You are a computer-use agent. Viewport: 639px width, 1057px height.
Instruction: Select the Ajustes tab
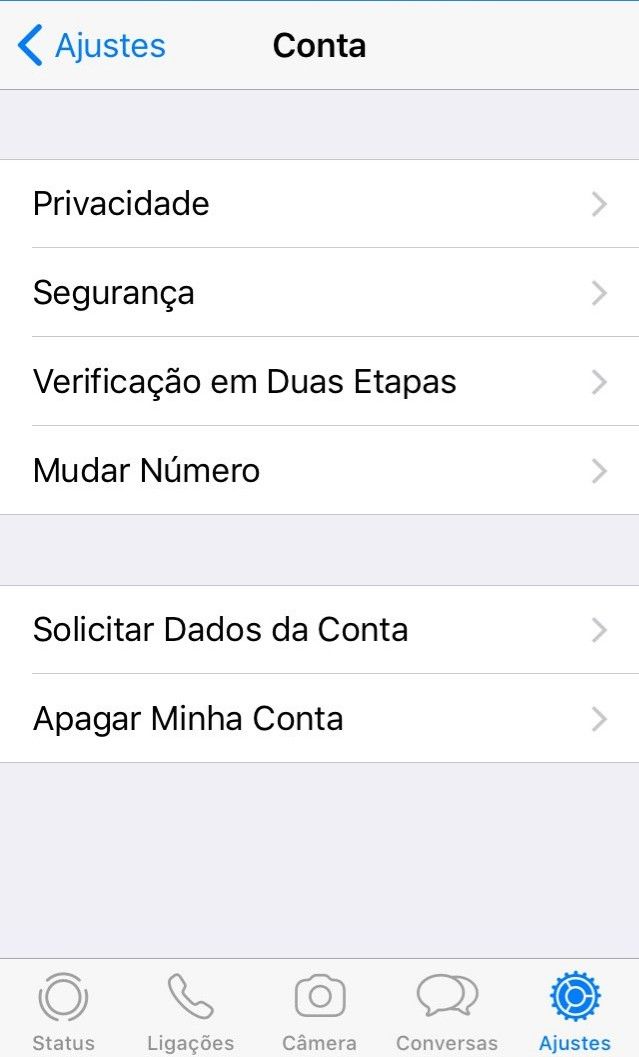point(575,1010)
